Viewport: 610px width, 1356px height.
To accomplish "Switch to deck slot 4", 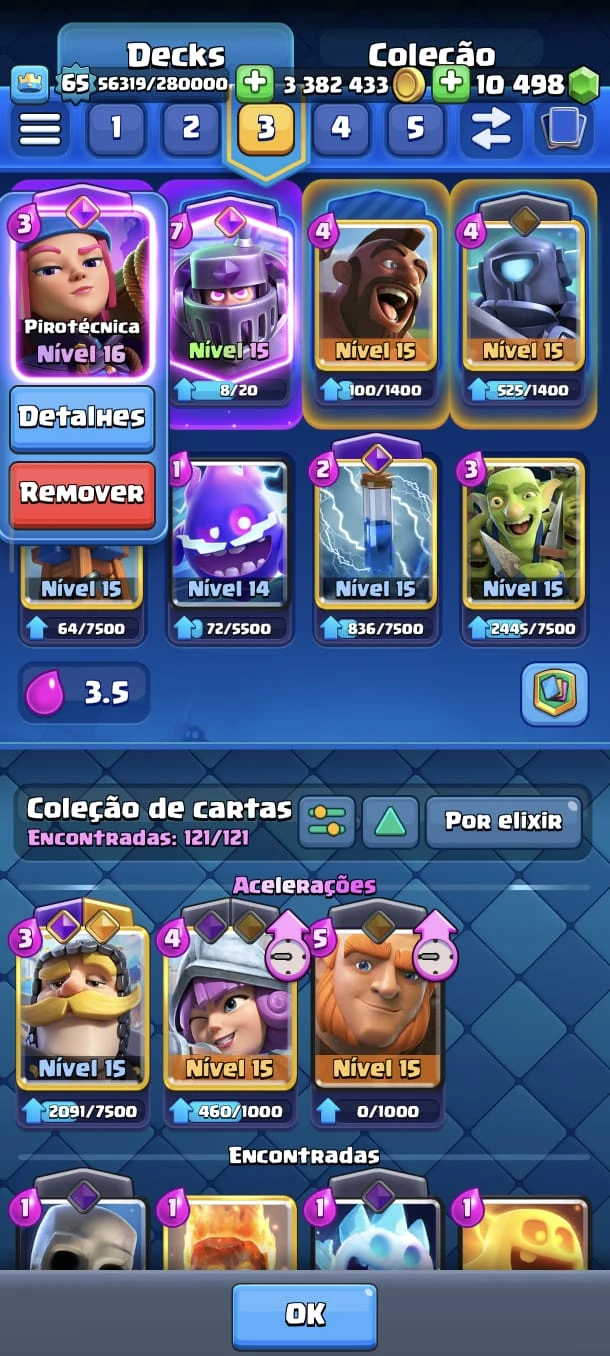I will click(x=341, y=128).
